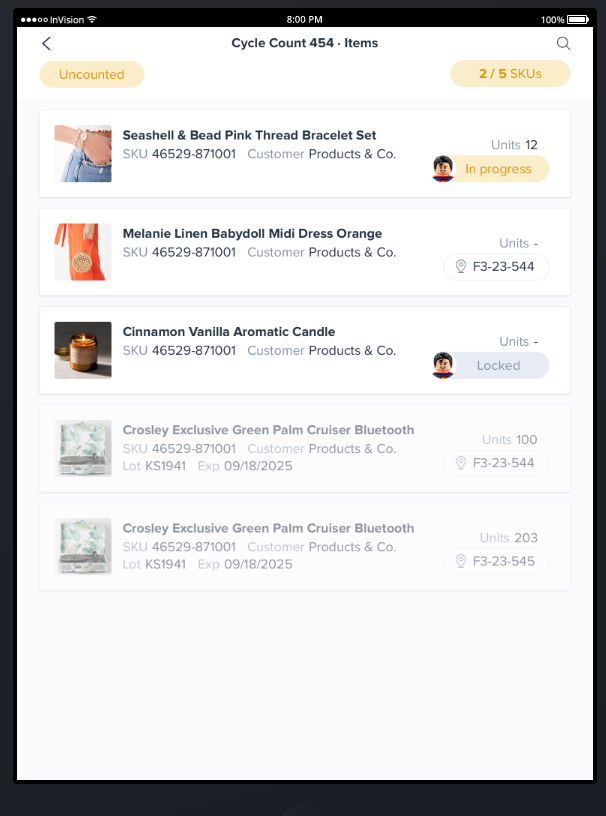
Task: Tap the Locked status badge
Action: (498, 365)
